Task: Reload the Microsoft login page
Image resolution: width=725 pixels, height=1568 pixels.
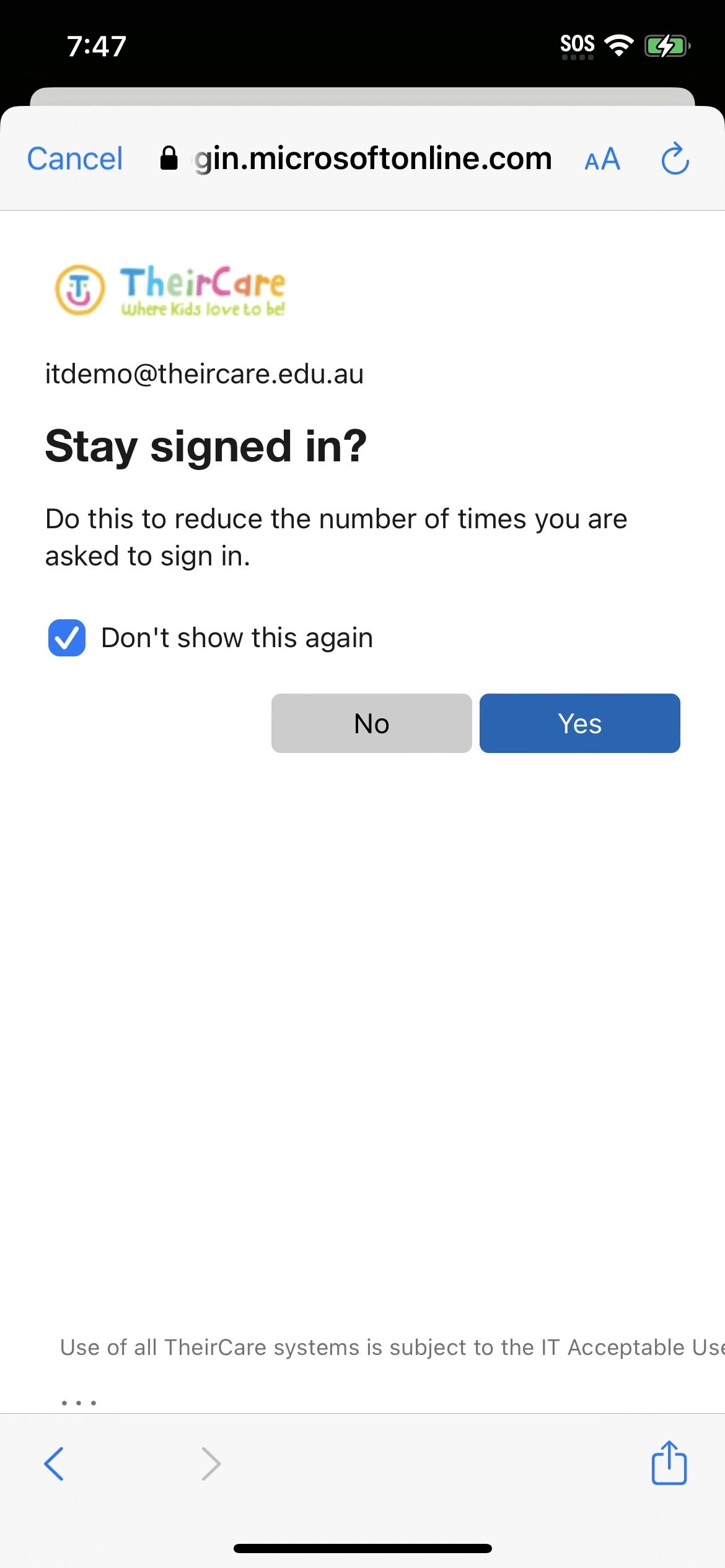Action: click(675, 159)
